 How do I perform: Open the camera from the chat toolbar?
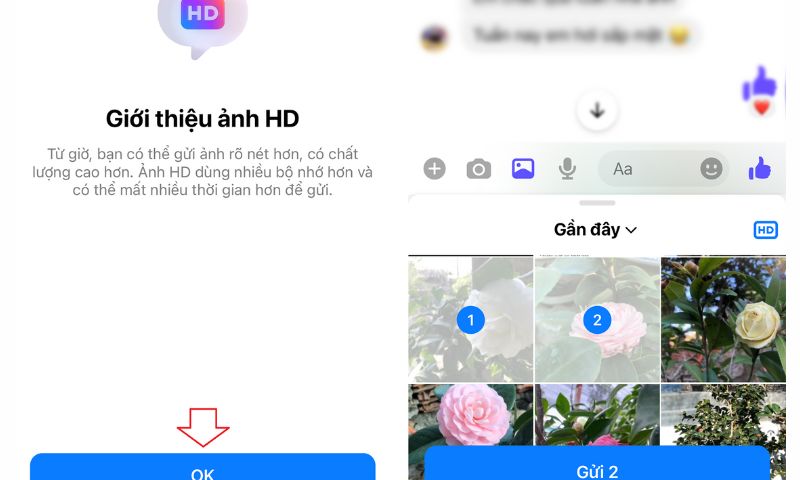479,168
